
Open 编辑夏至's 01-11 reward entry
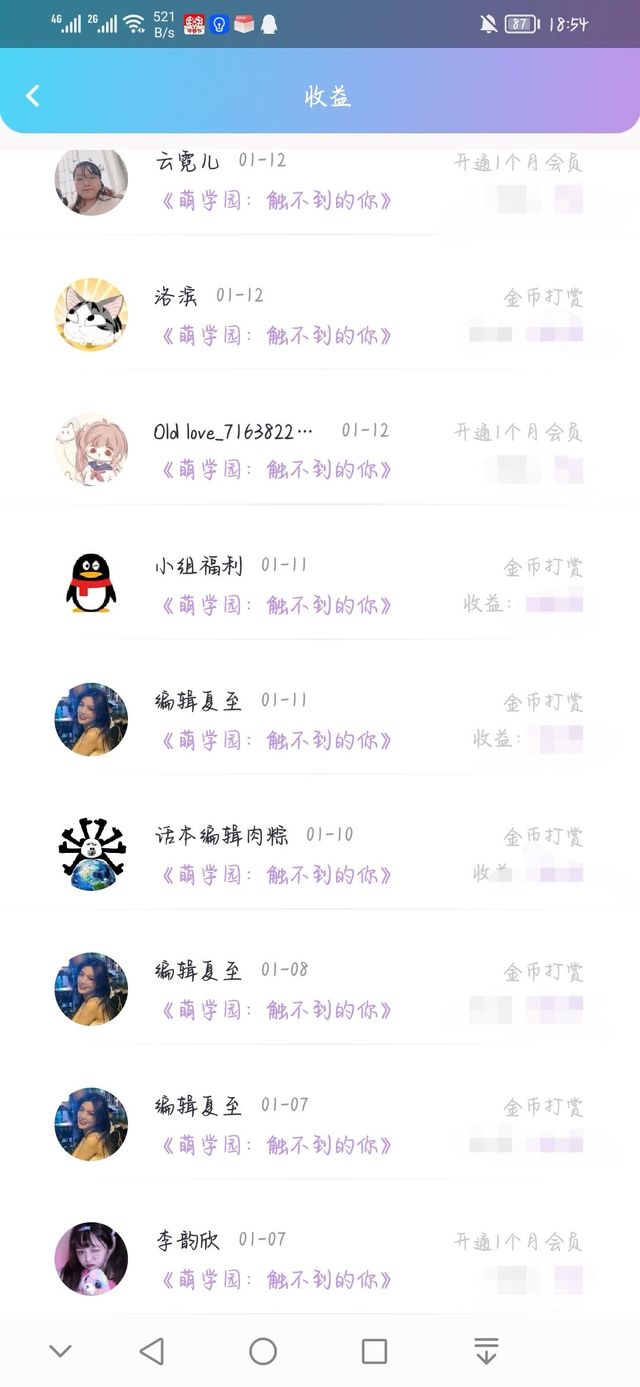click(x=320, y=721)
